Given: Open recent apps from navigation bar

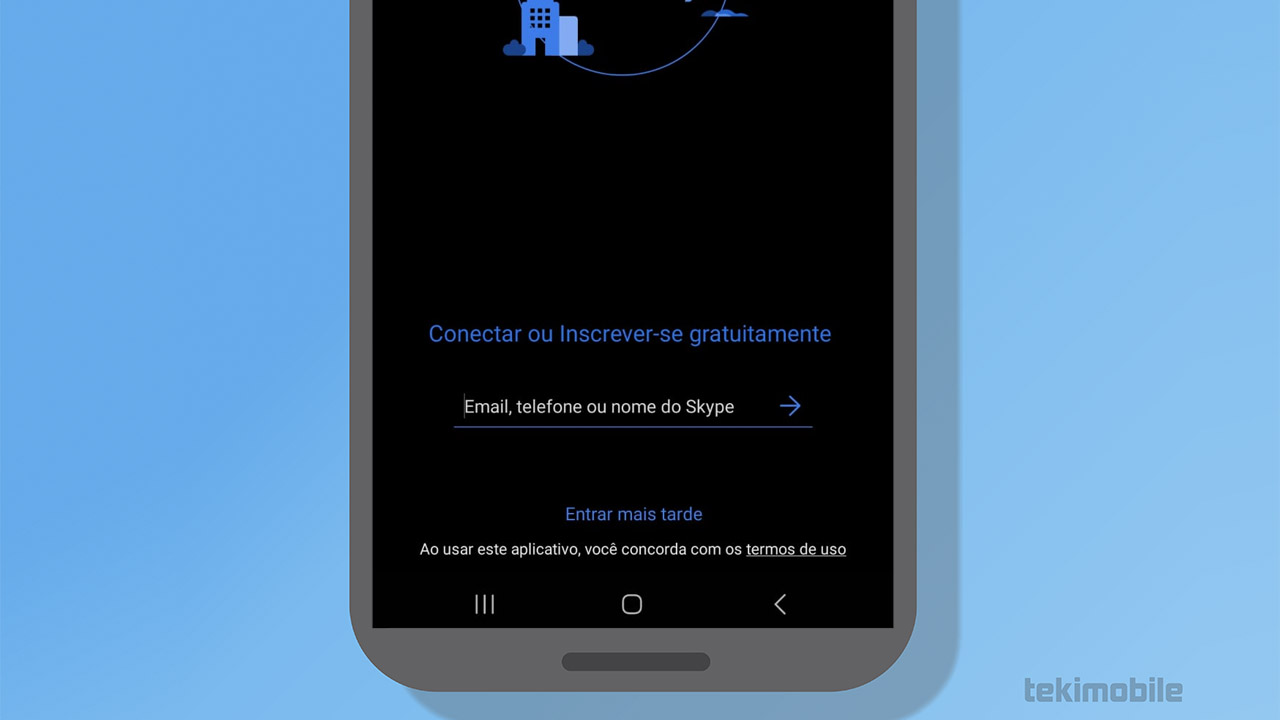Looking at the screenshot, I should 485,604.
